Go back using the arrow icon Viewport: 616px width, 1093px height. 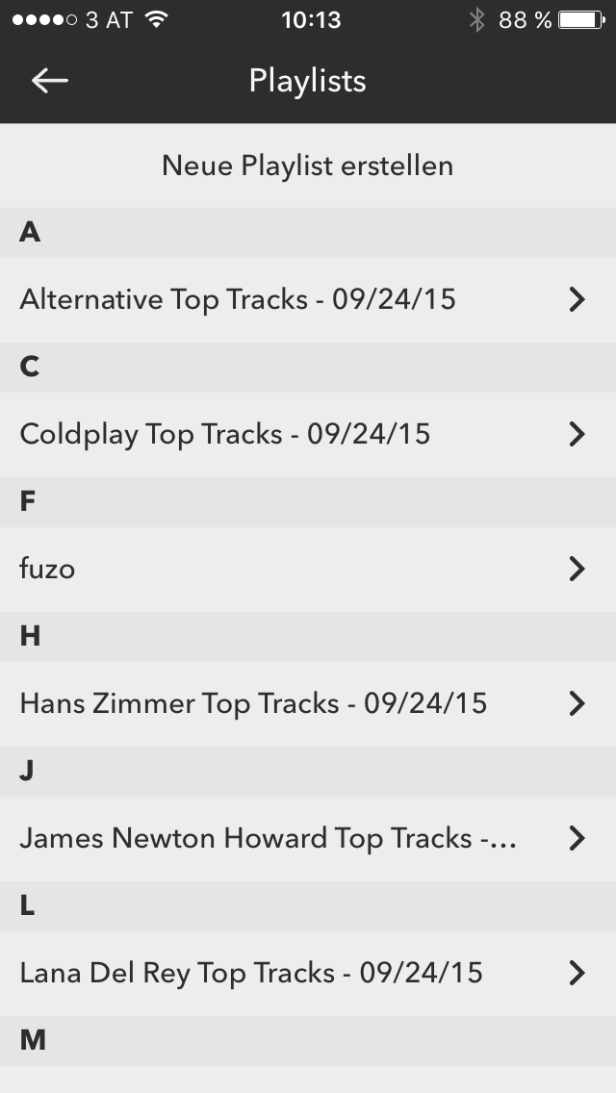[49, 81]
